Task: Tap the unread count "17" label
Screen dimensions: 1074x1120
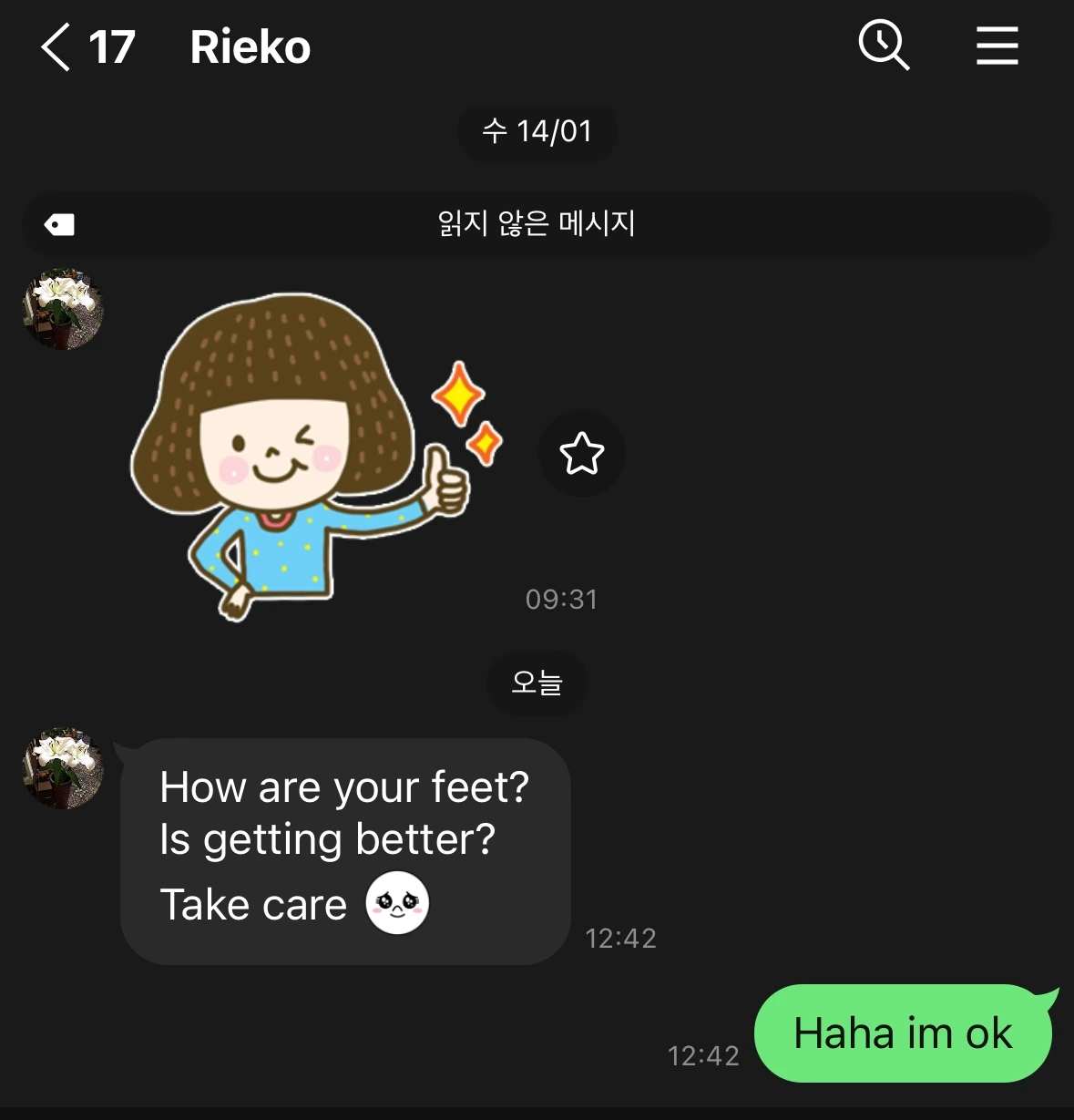Action: (111, 45)
